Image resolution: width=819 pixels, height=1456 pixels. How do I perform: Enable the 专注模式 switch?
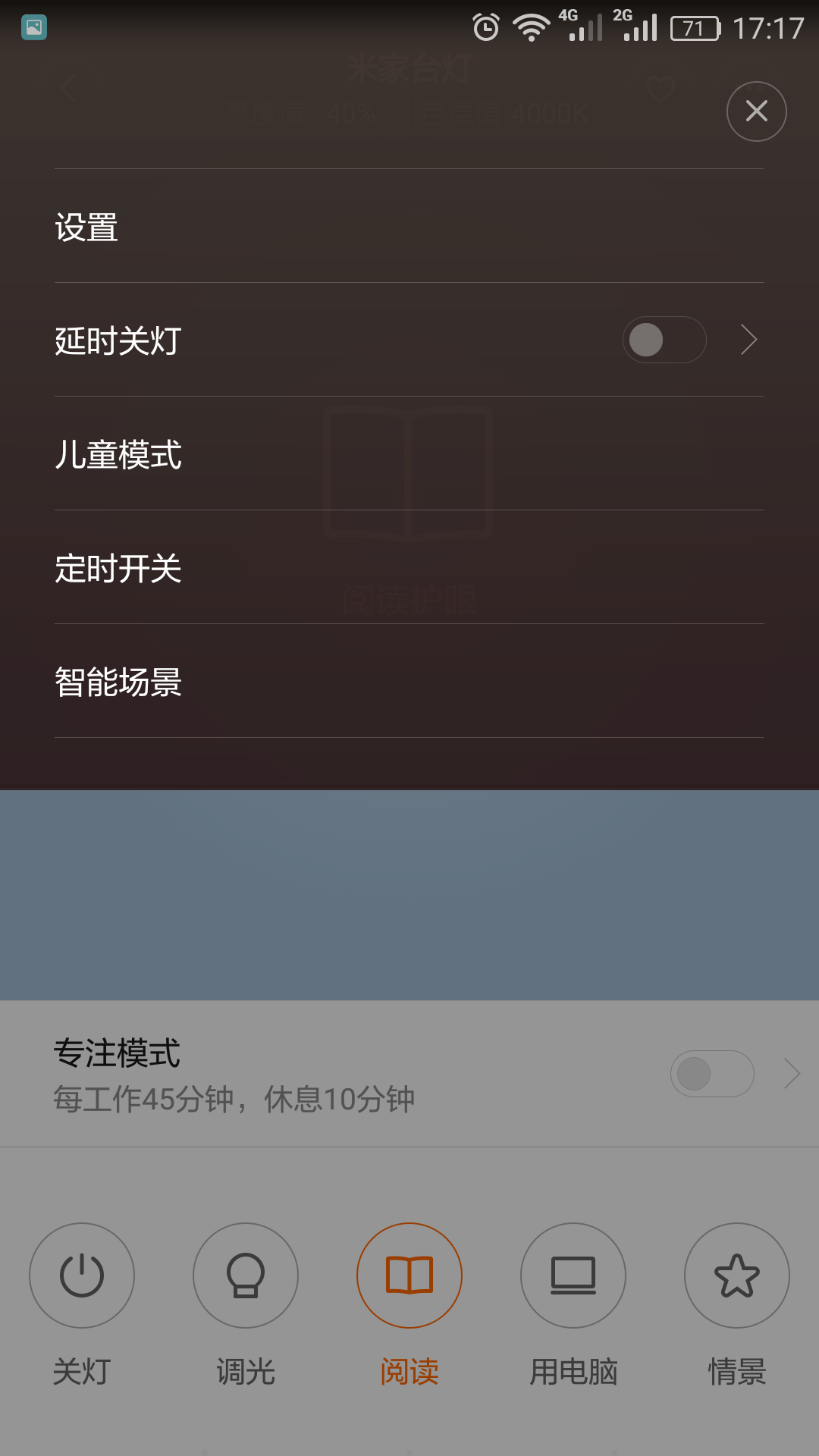tap(711, 1074)
